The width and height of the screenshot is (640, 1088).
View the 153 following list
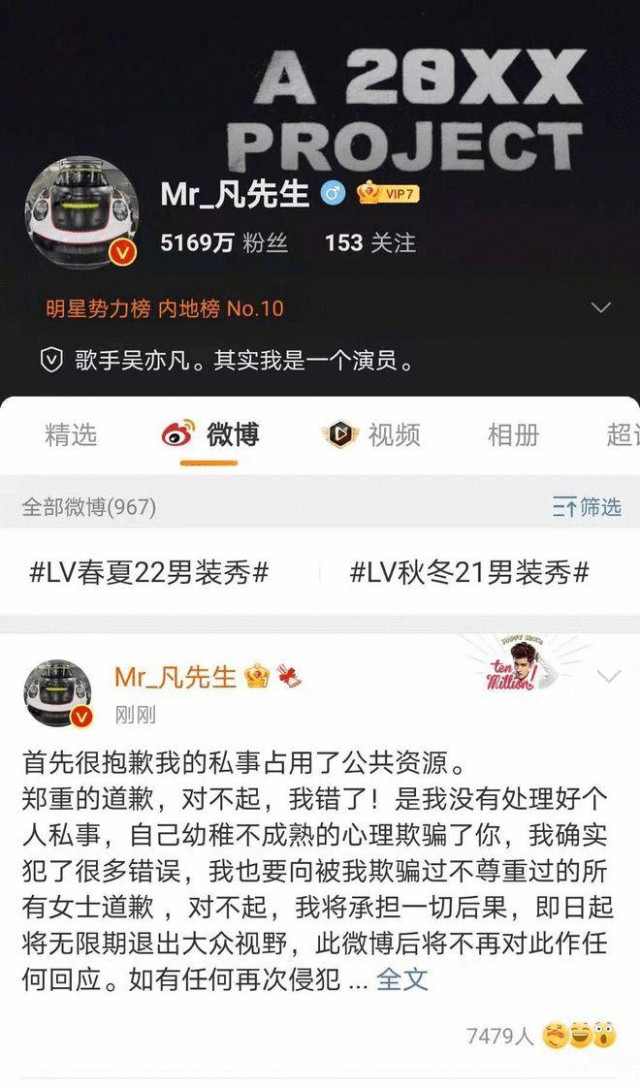click(x=370, y=243)
